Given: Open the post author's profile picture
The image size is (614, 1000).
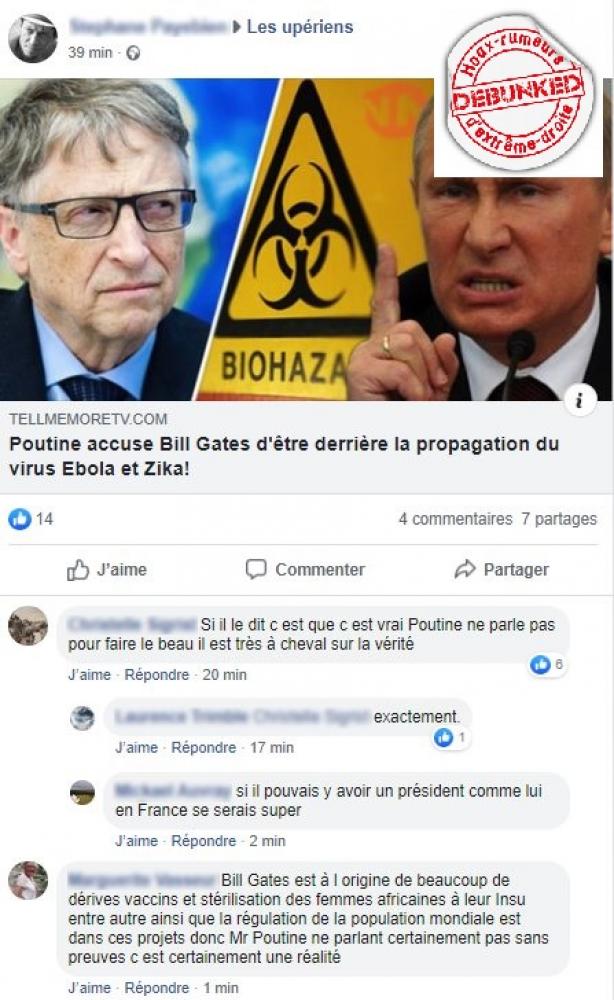Looking at the screenshot, I should coord(33,38).
